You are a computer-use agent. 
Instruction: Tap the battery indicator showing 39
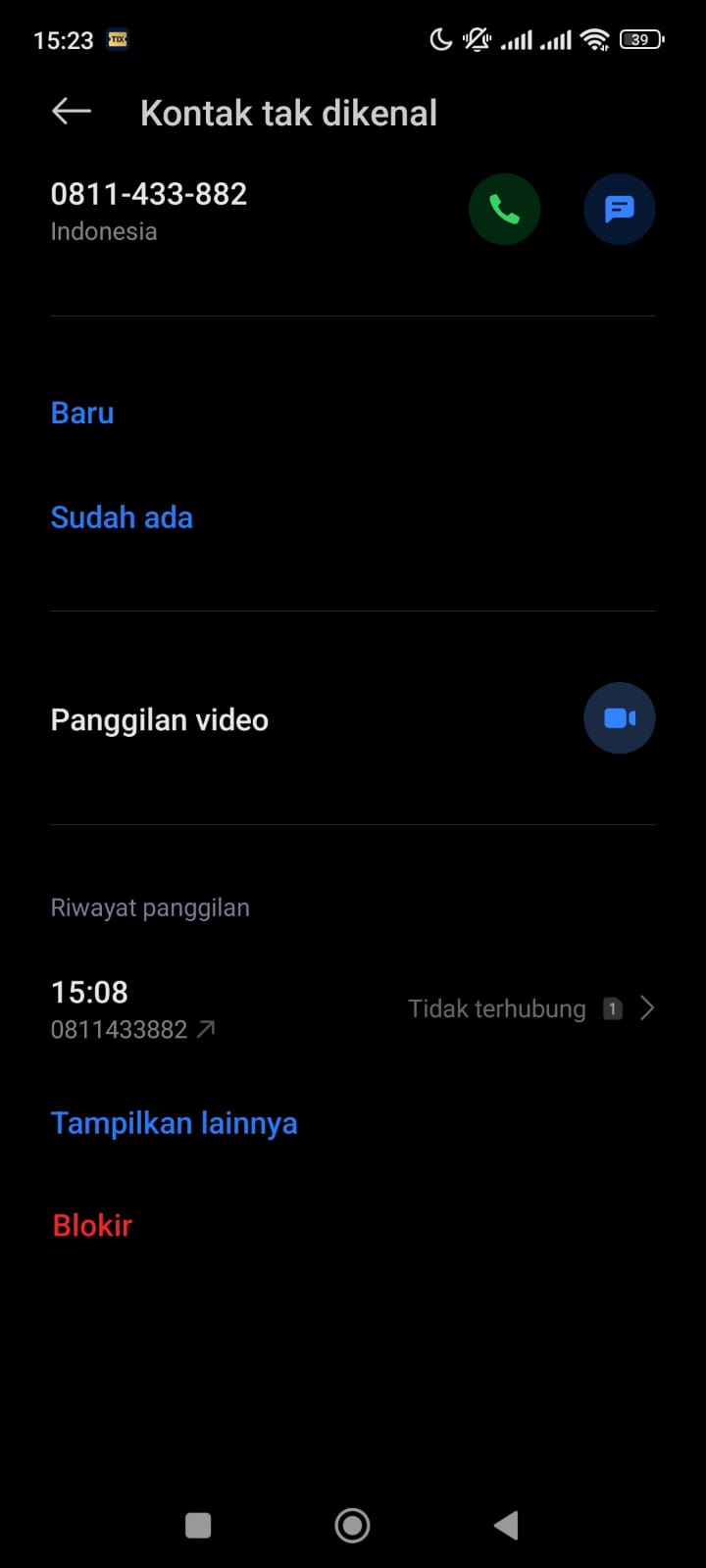point(639,38)
